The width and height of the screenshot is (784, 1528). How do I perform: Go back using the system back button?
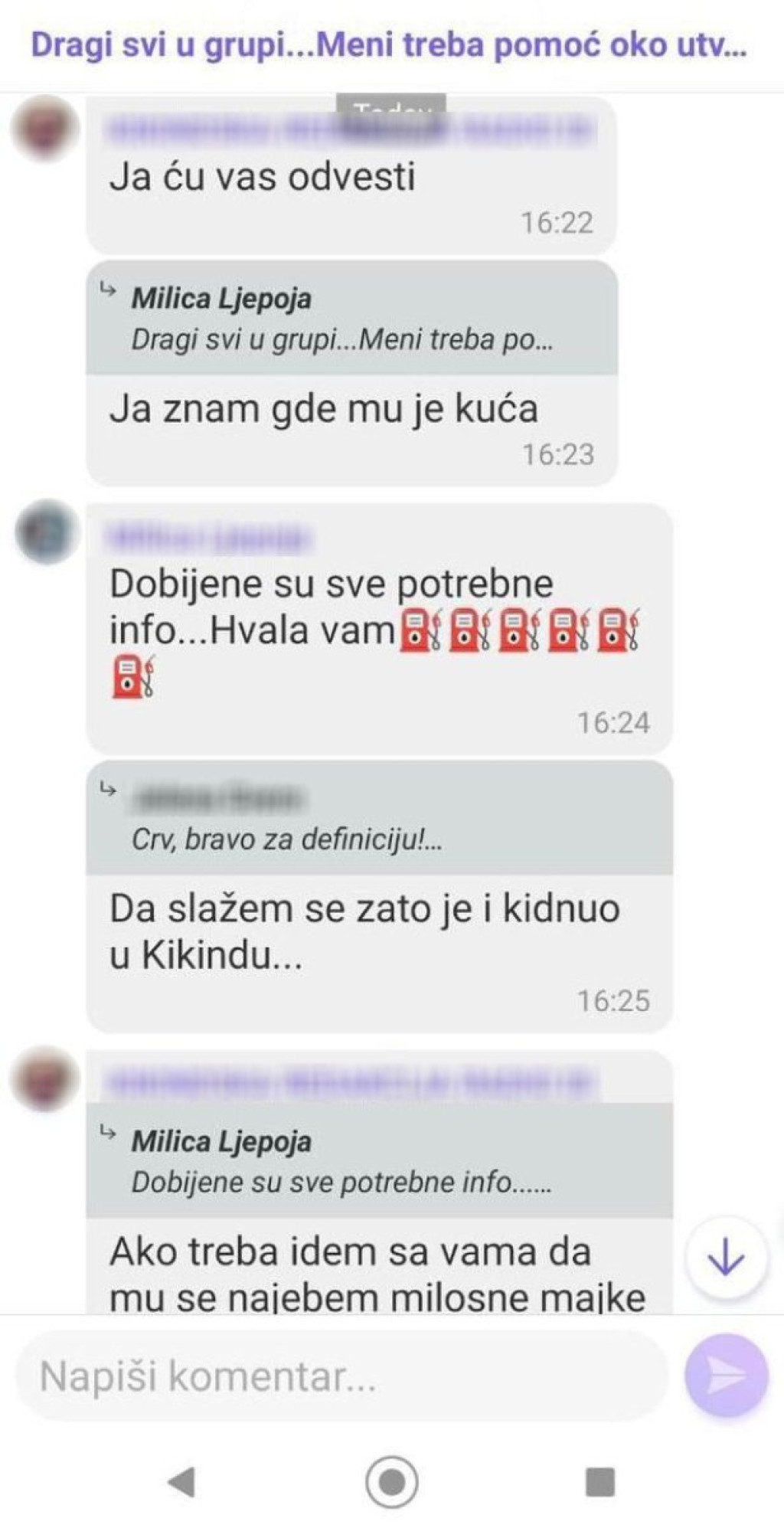[x=182, y=1481]
